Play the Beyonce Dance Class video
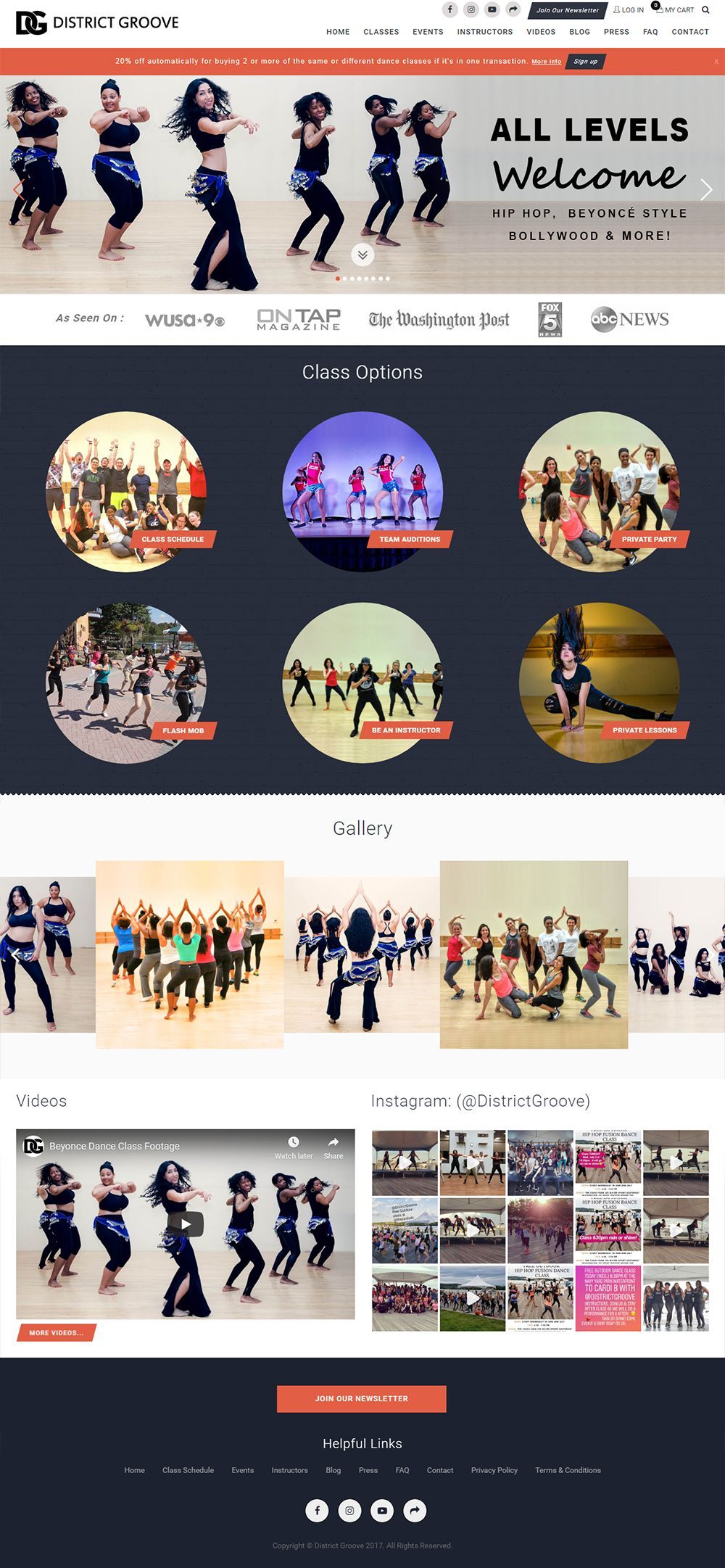The height and width of the screenshot is (1568, 725). click(186, 1224)
